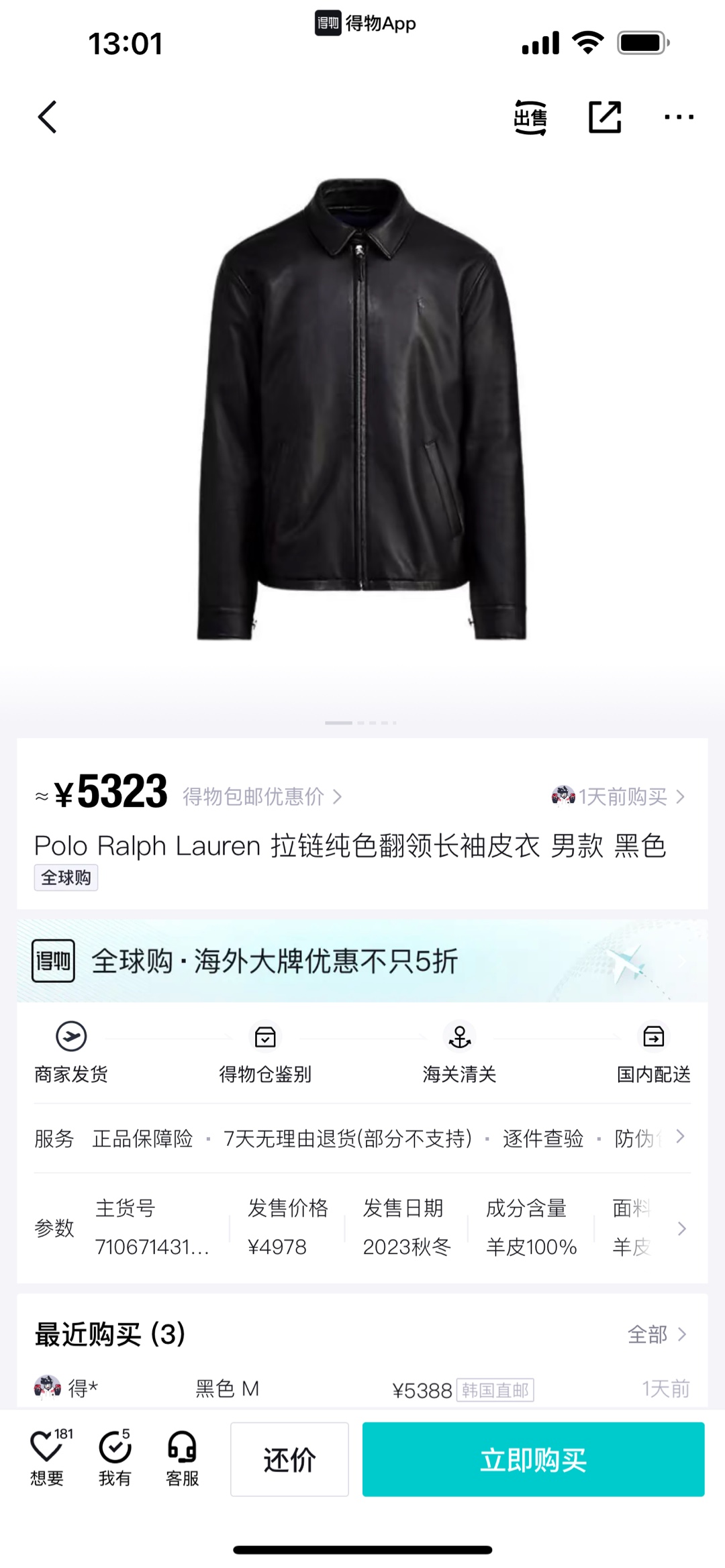View the 1天前购买 purchase record
Image resolution: width=725 pixels, height=1568 pixels.
[x=618, y=796]
